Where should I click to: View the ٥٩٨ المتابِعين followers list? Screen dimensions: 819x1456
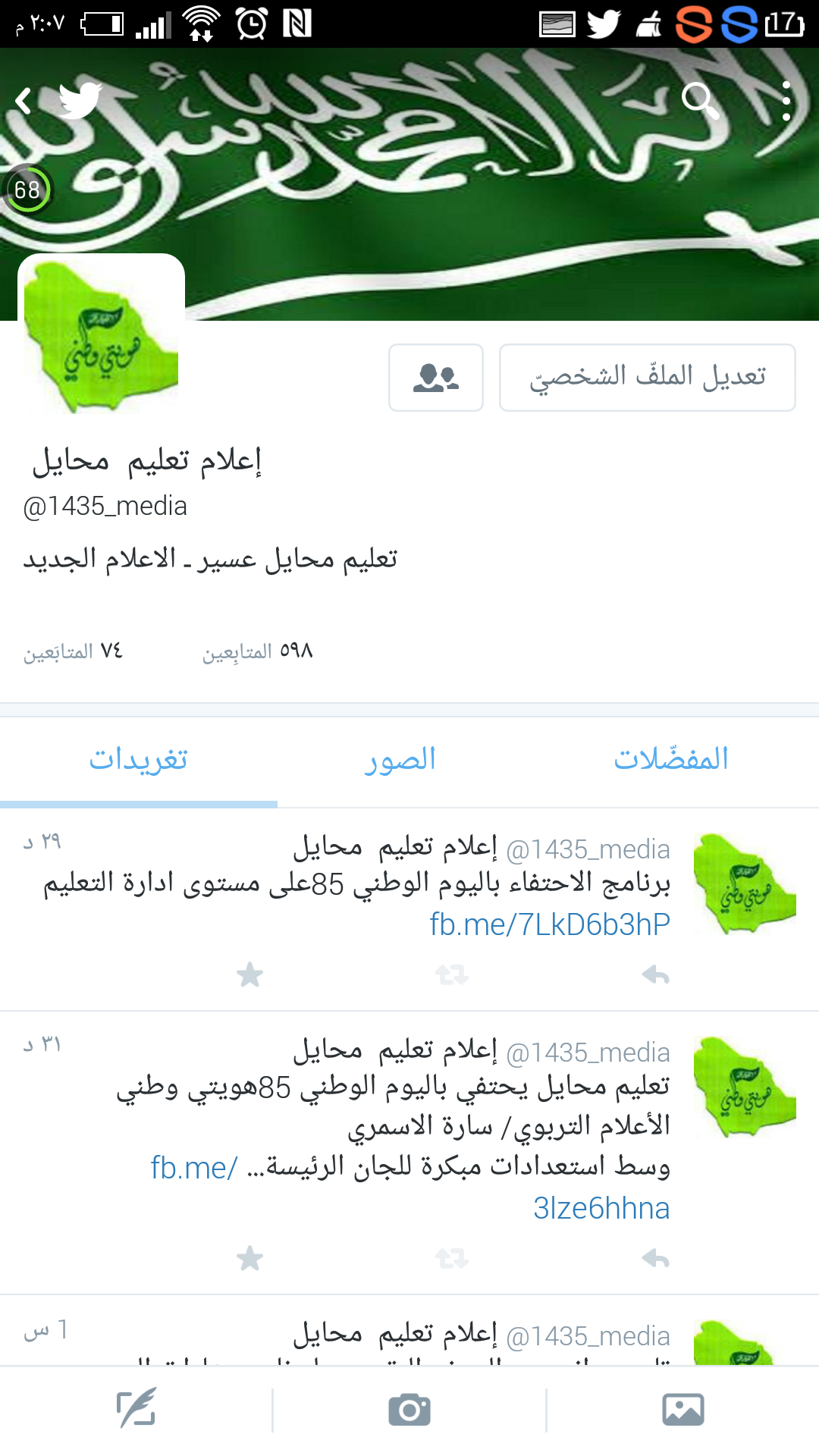[x=258, y=651]
